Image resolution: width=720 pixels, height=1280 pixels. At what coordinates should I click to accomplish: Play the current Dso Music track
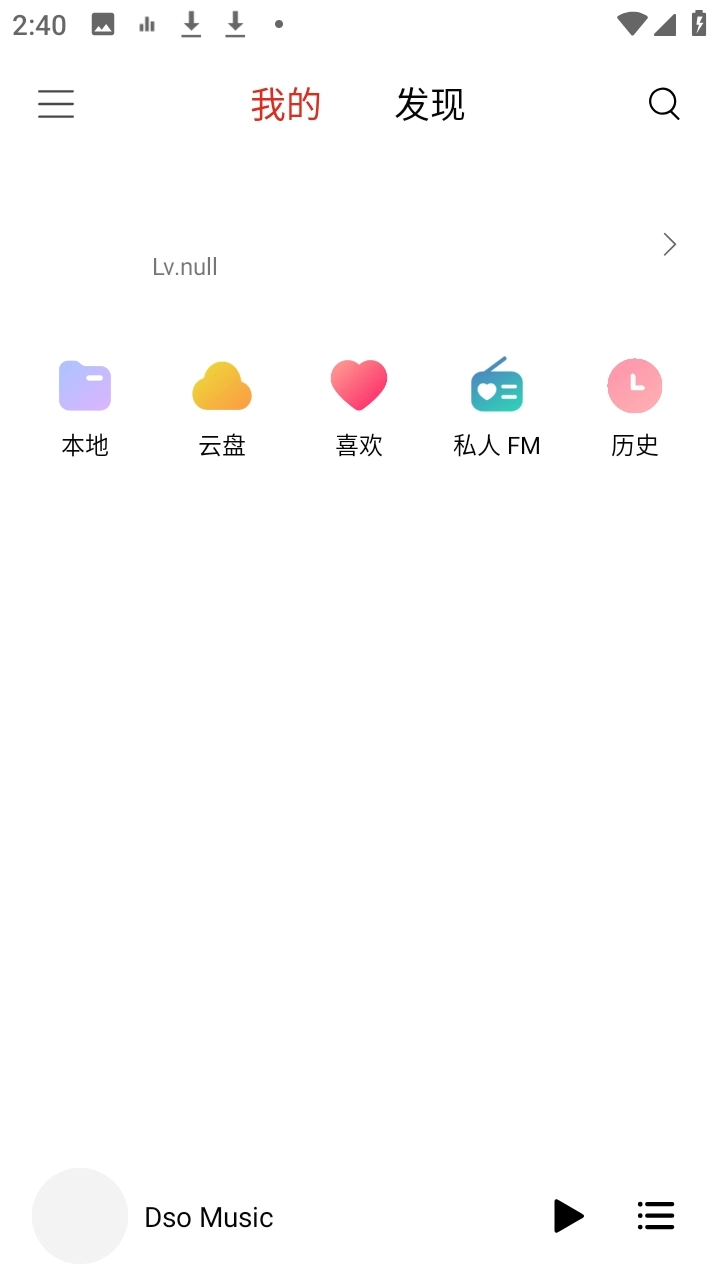click(568, 1216)
